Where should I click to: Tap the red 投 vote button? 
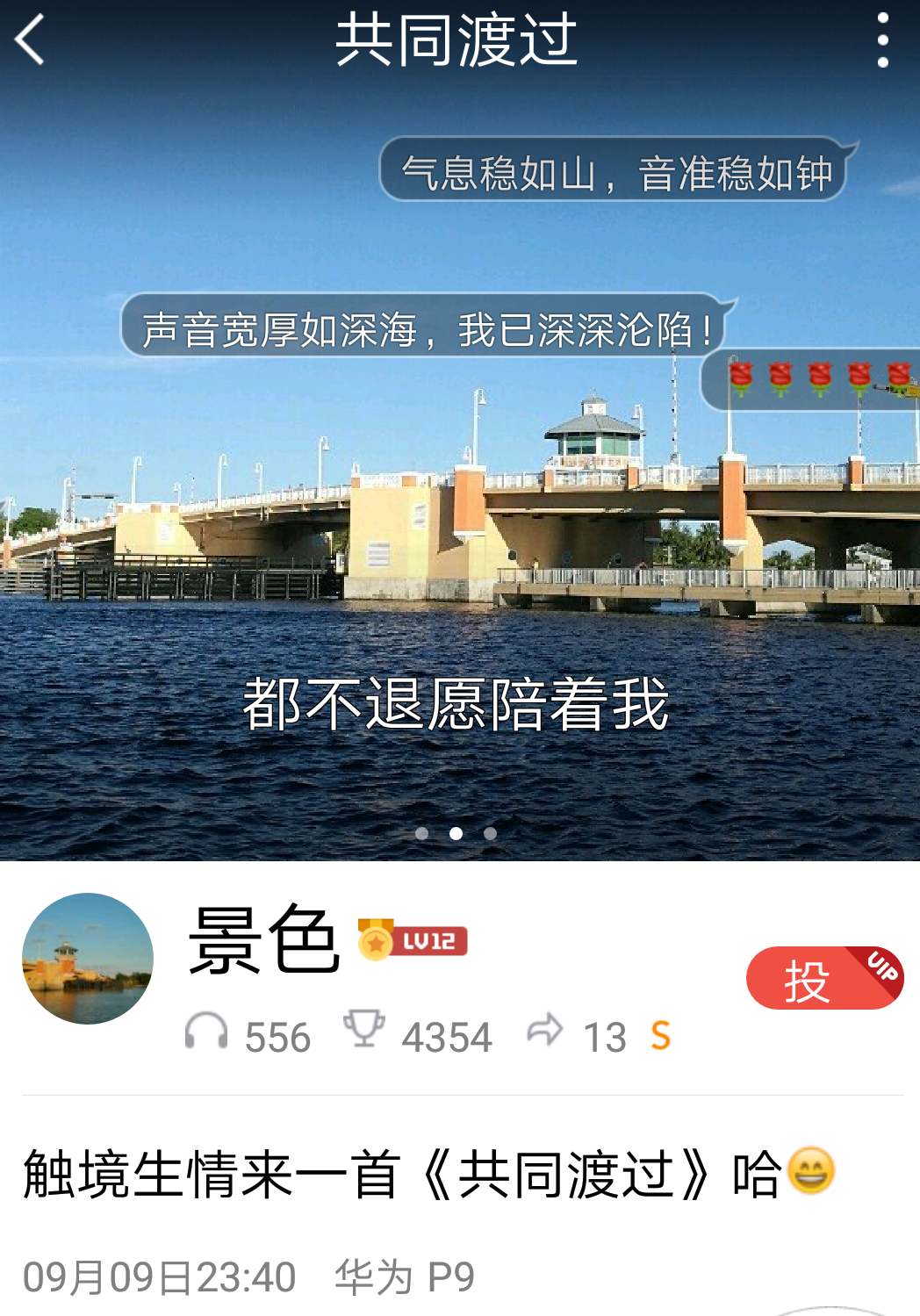pyautogui.click(x=823, y=979)
